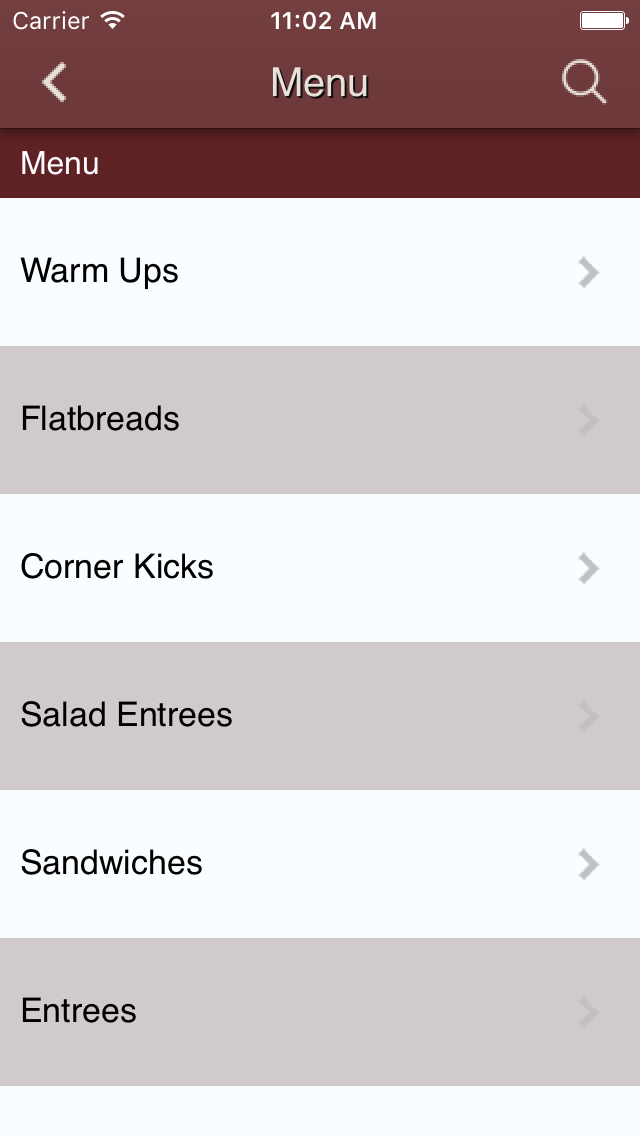Open the Sandwiches list
The width and height of the screenshot is (640, 1136).
click(320, 864)
